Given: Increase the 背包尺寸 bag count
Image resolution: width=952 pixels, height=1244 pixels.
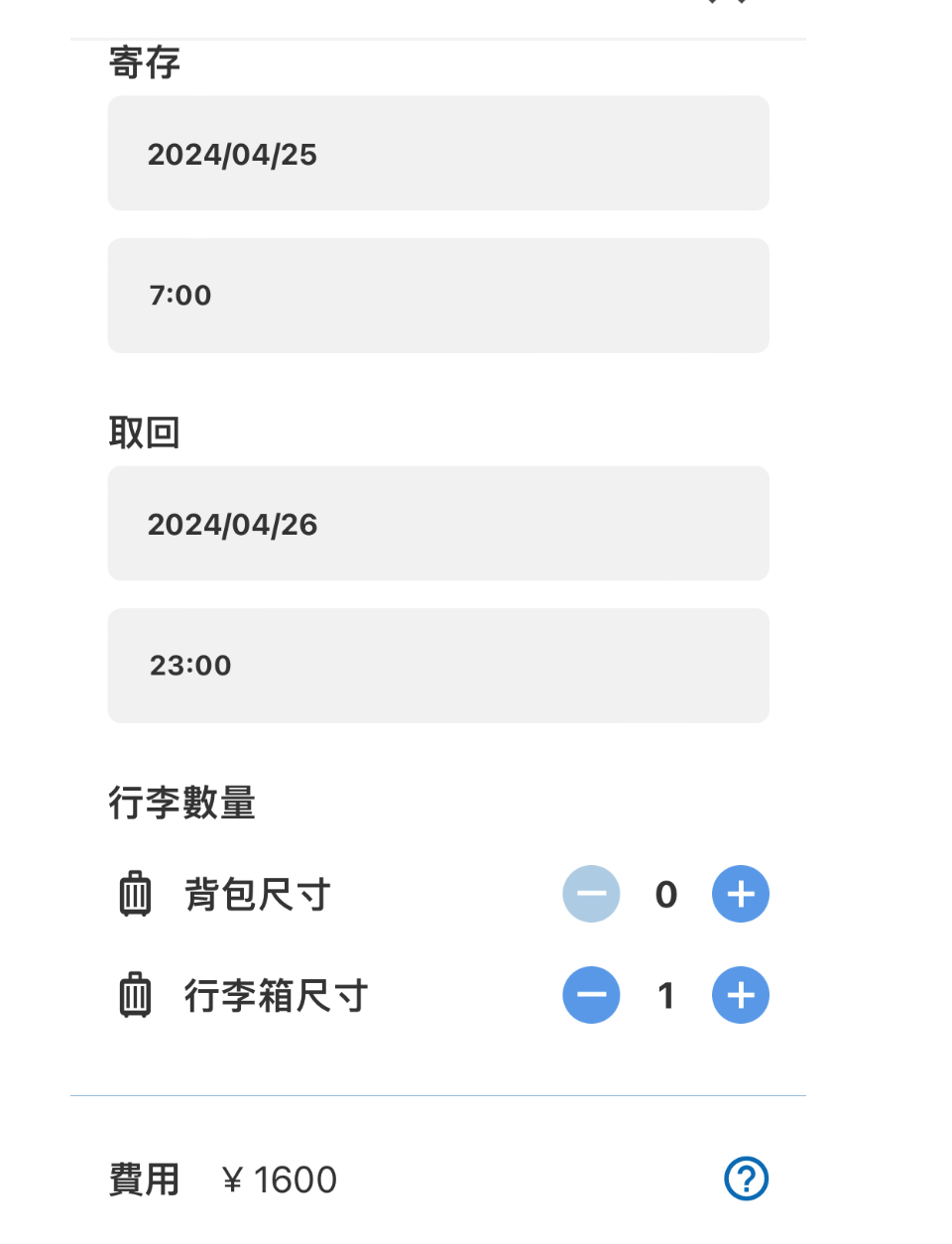Looking at the screenshot, I should 741,894.
